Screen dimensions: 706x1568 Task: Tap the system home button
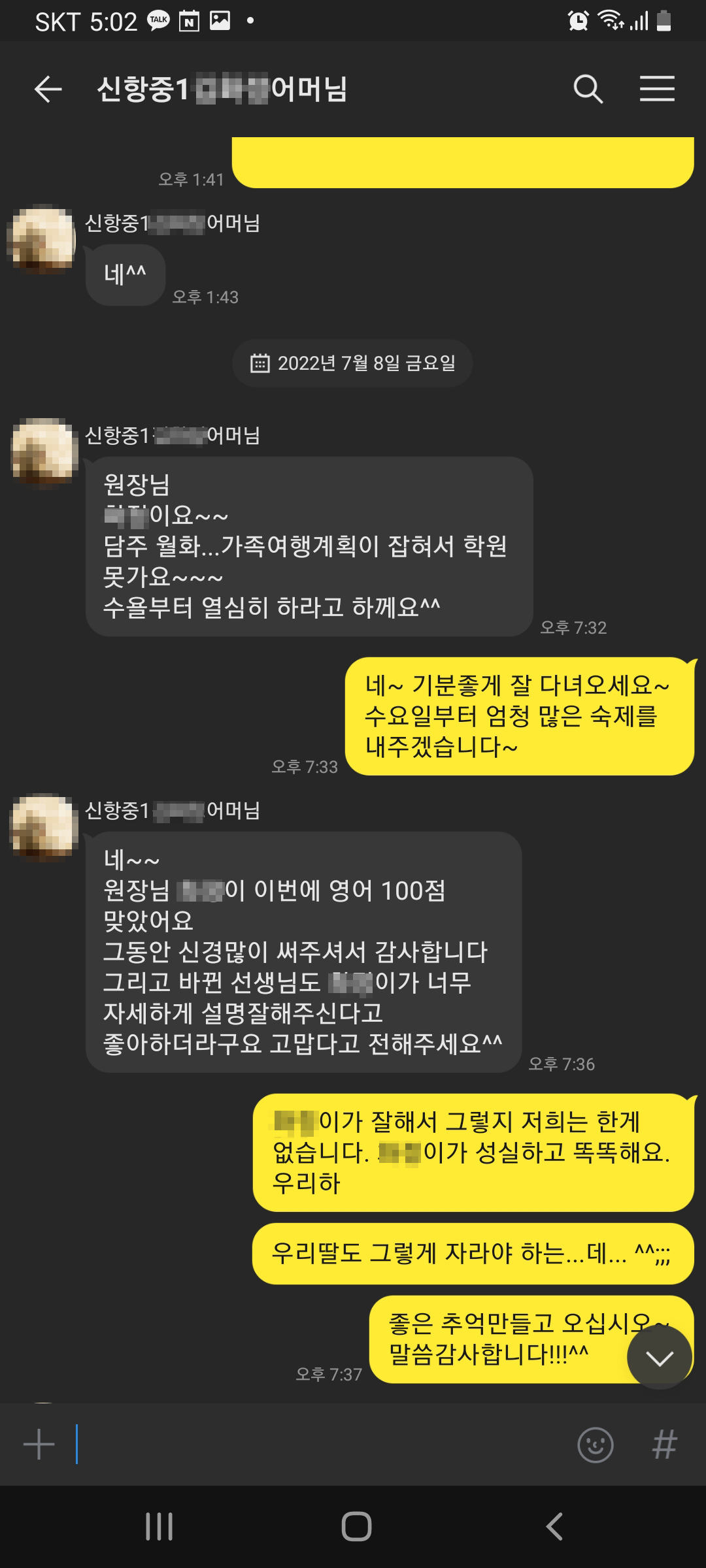[x=356, y=1527]
